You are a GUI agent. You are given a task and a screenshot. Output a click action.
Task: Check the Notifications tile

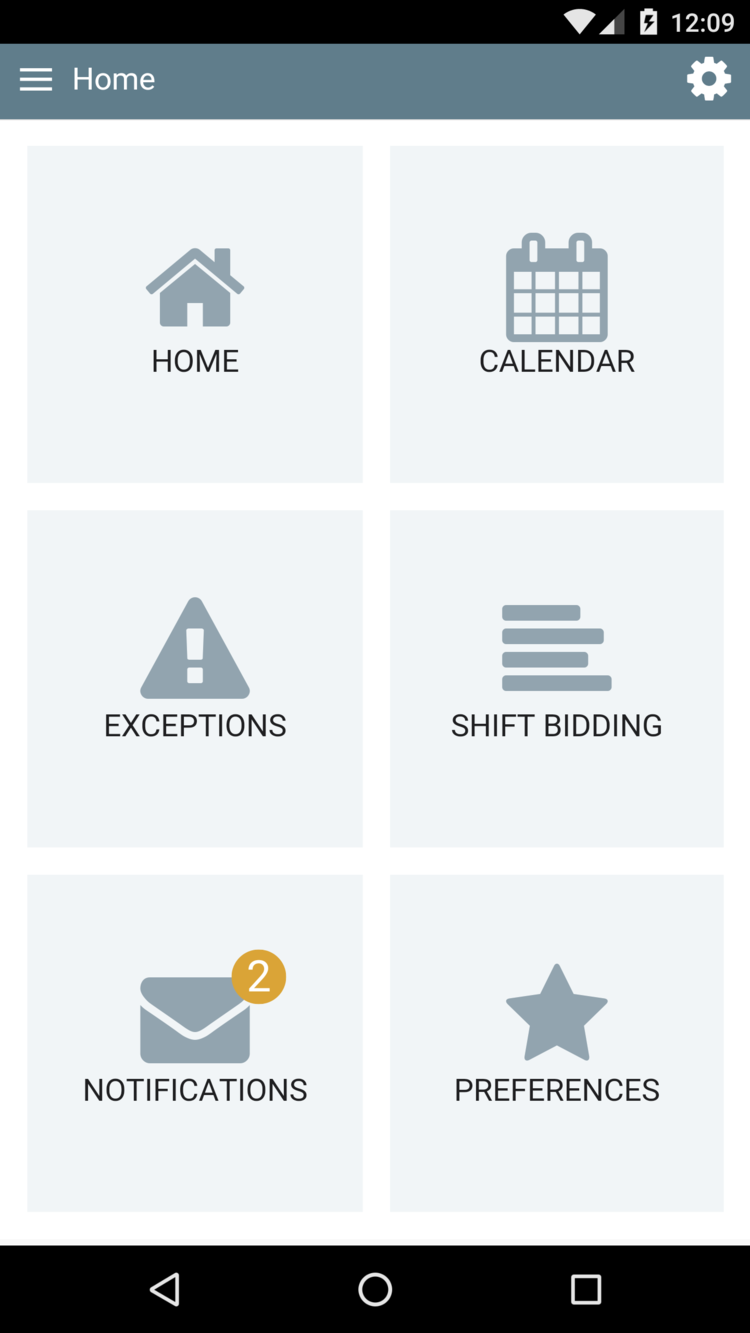(195, 1043)
